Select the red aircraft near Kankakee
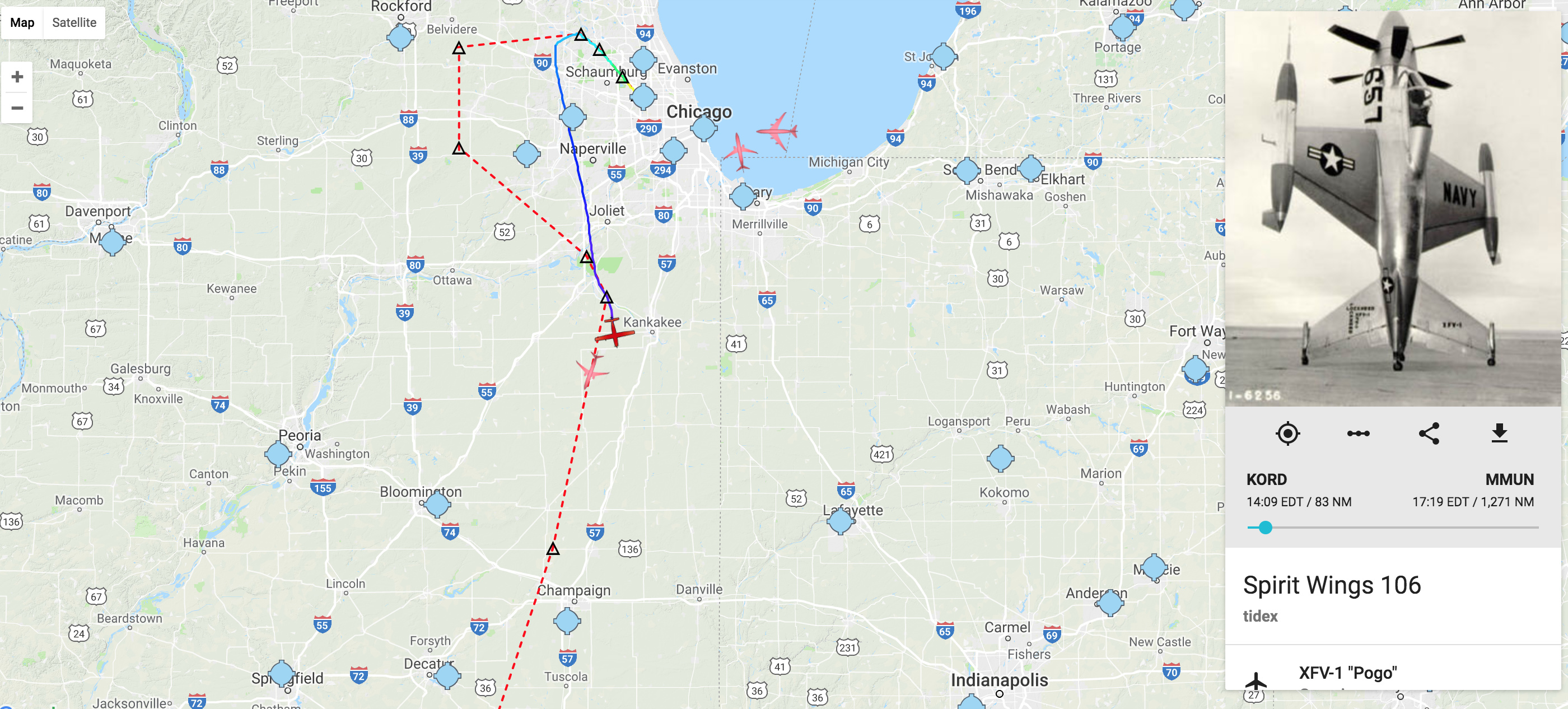The height and width of the screenshot is (709, 1568). point(614,333)
